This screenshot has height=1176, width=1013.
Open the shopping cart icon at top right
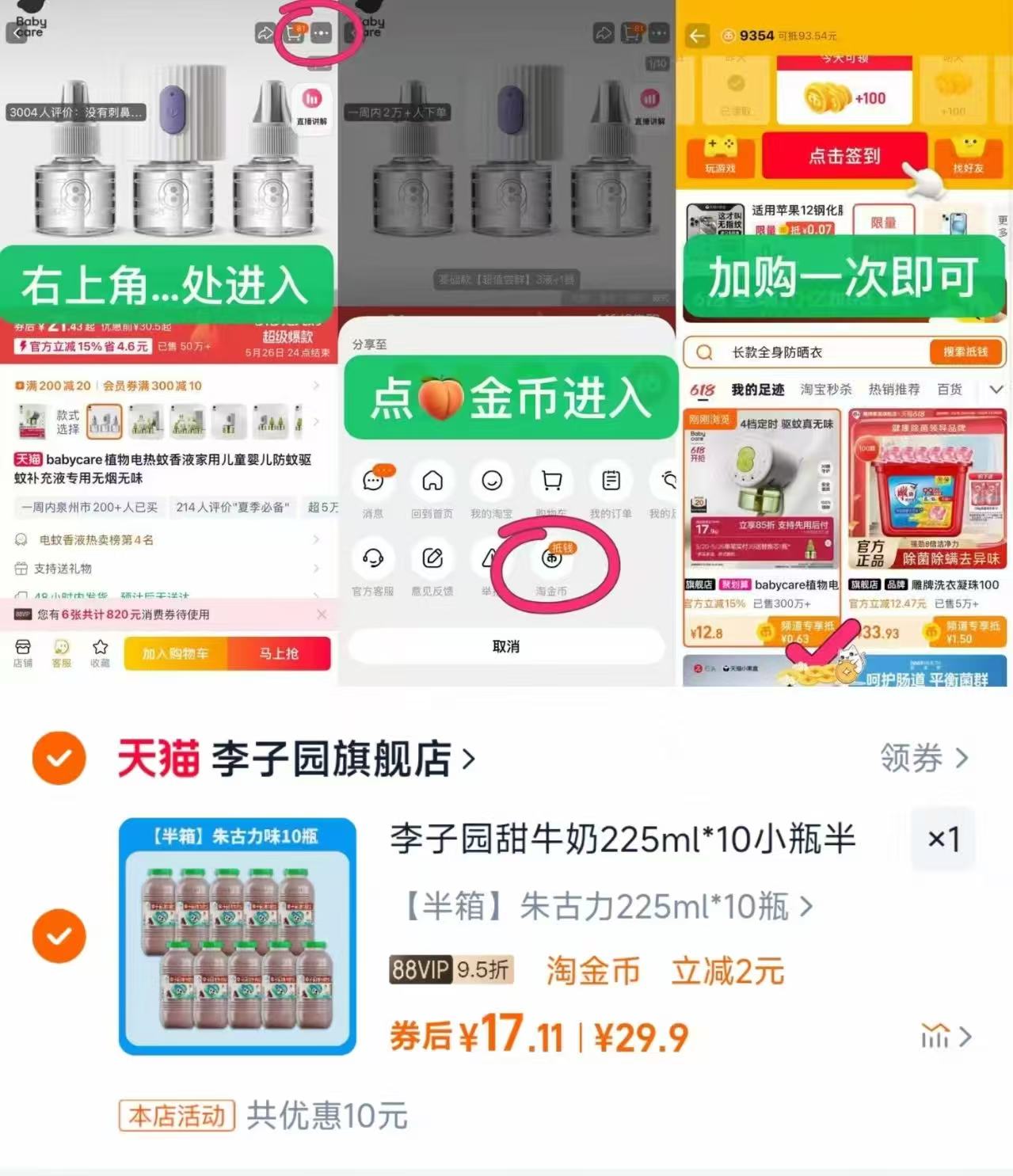pos(293,33)
